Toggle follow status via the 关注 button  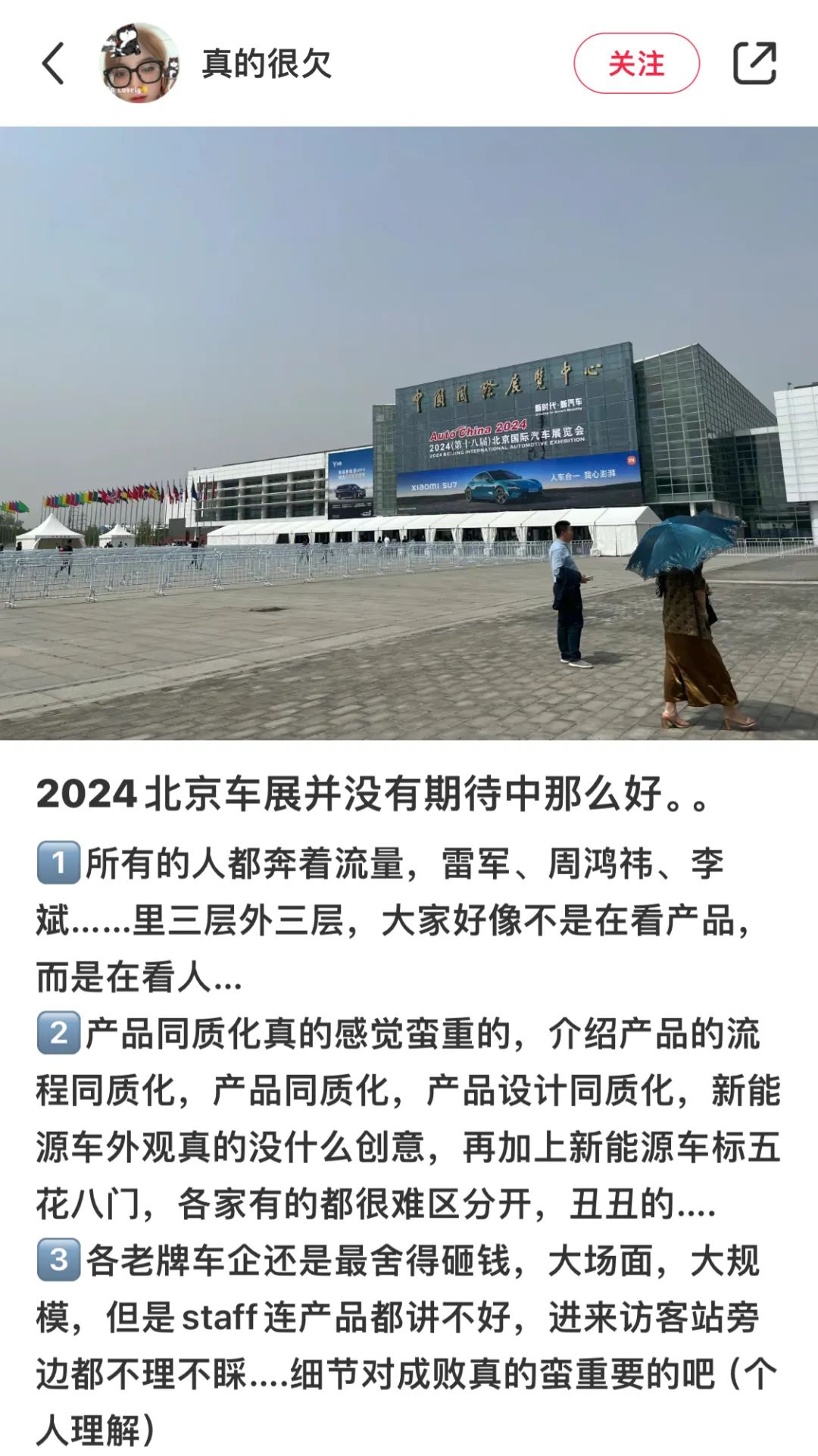[x=638, y=62]
